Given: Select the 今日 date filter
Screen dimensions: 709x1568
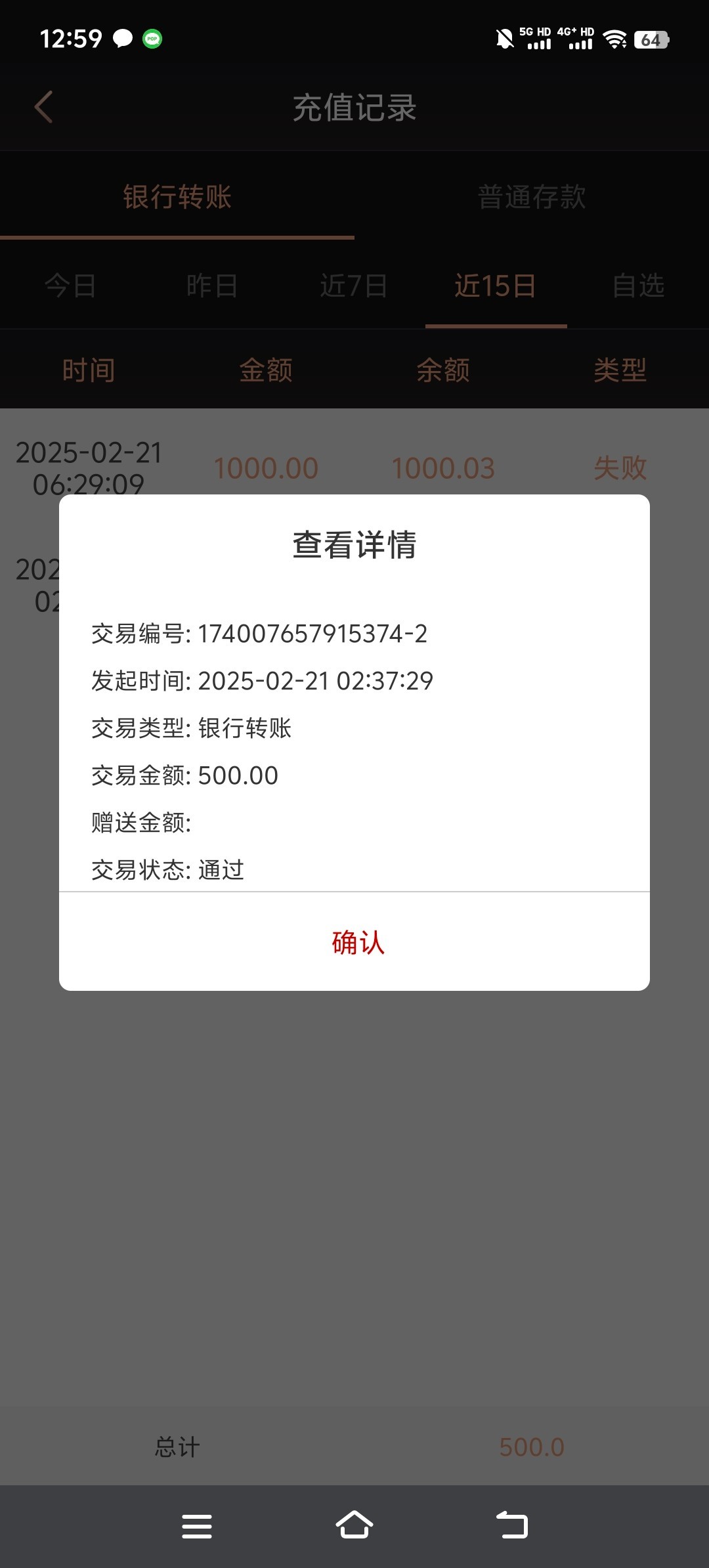Looking at the screenshot, I should point(71,286).
